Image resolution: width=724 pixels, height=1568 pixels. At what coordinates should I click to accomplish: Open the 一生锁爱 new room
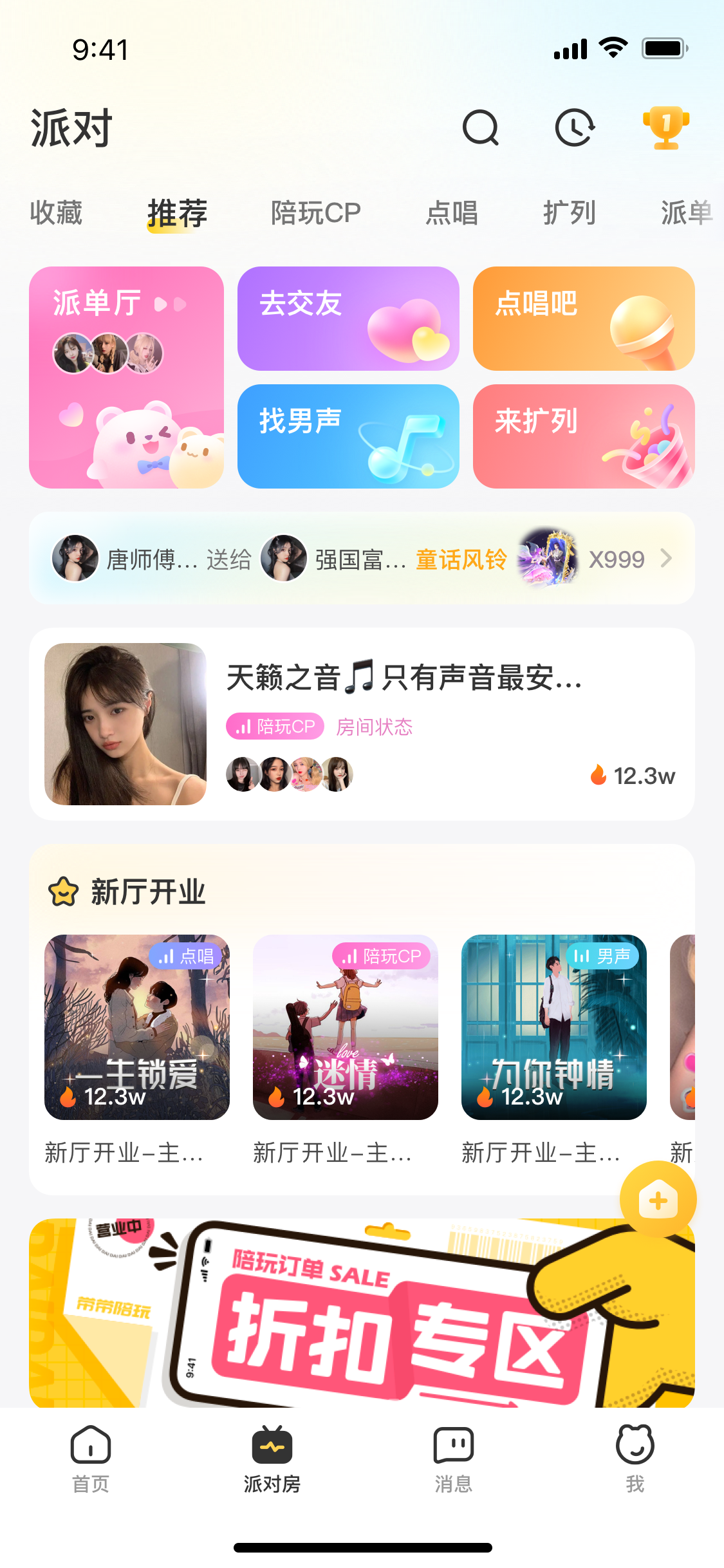(x=136, y=1027)
